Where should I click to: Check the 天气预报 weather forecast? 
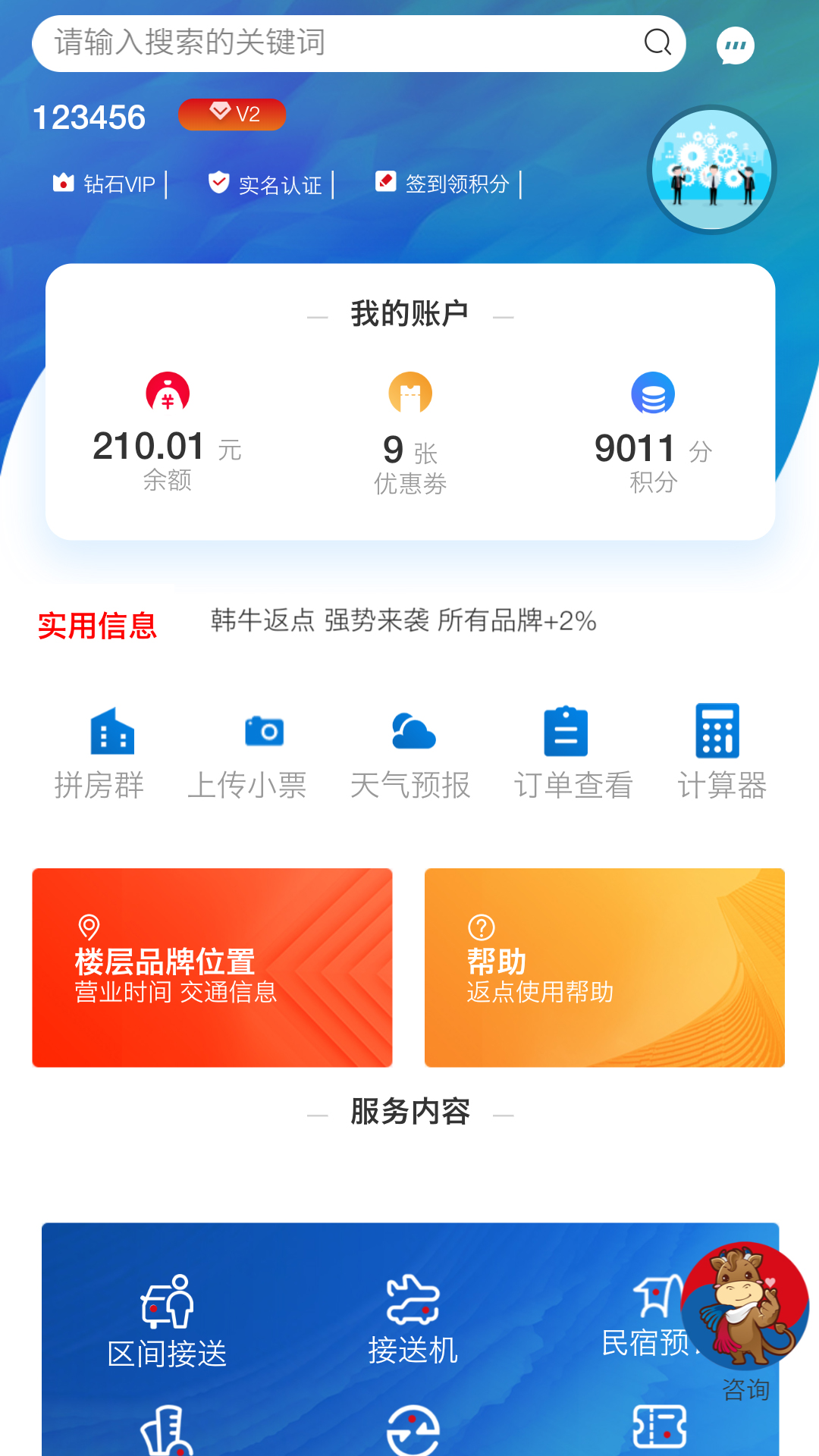[410, 752]
